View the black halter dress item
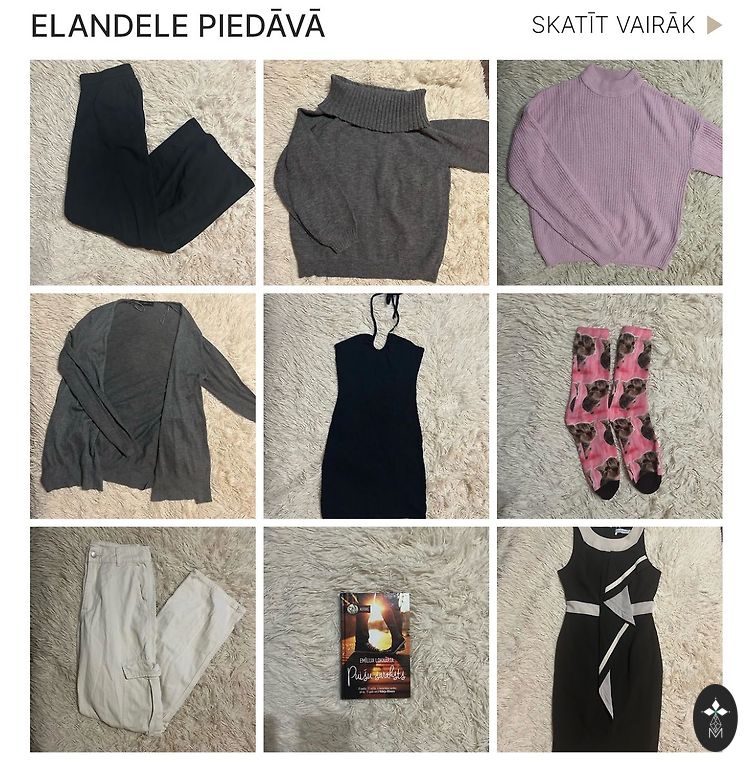754x768 pixels. pyautogui.click(x=376, y=405)
